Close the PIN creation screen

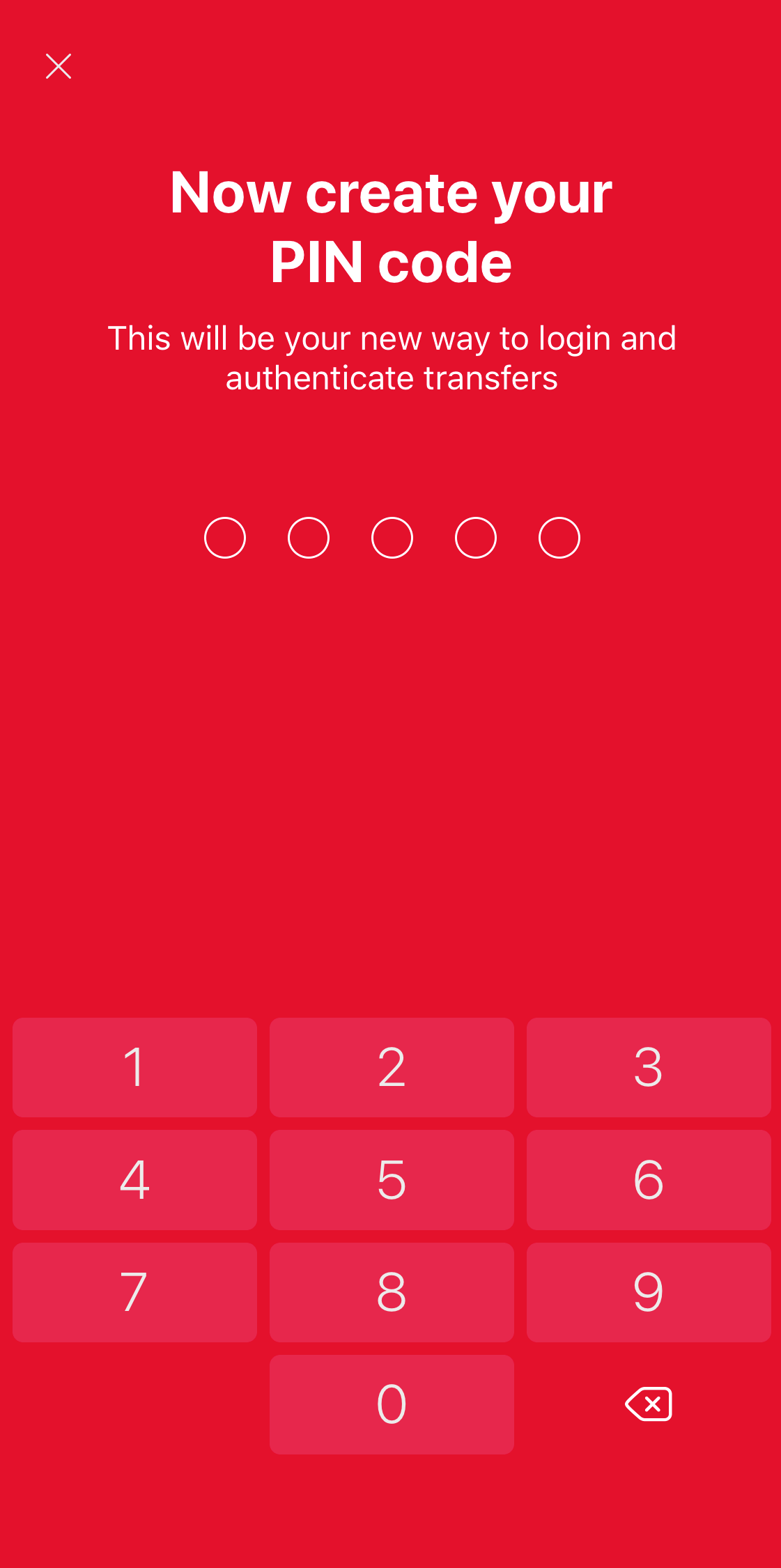(x=59, y=66)
